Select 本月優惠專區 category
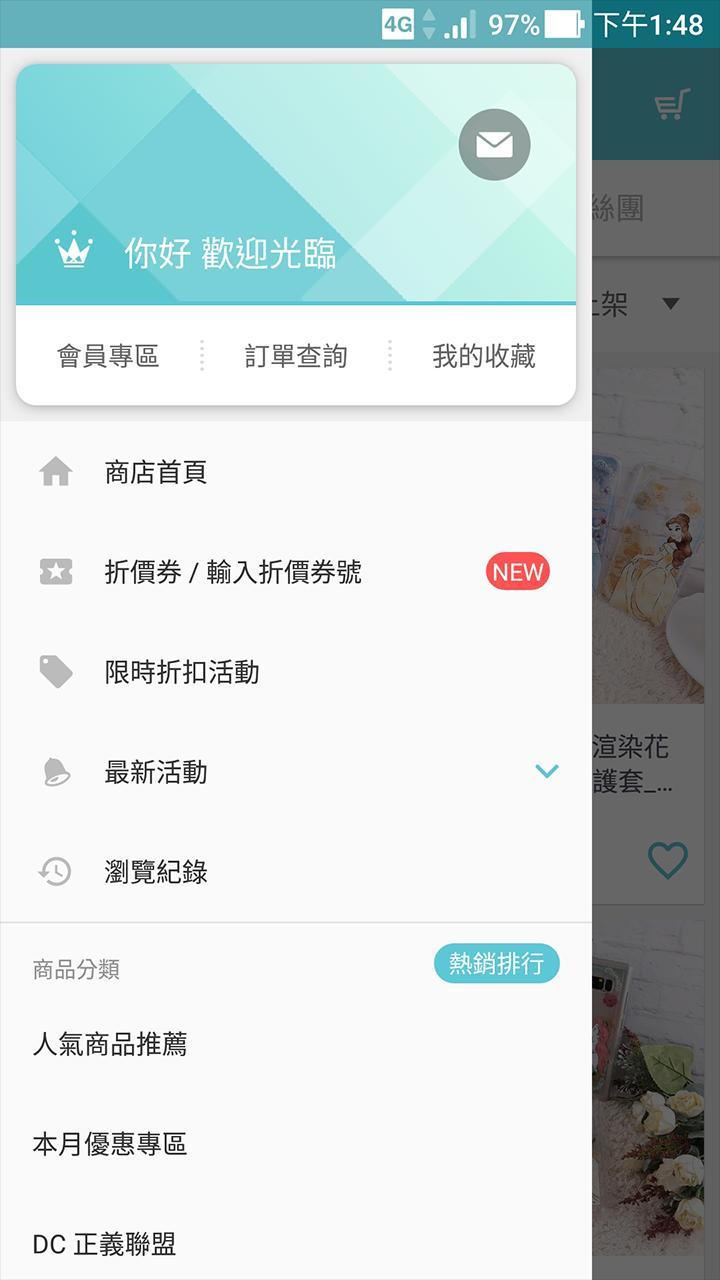720x1280 pixels. point(110,1145)
